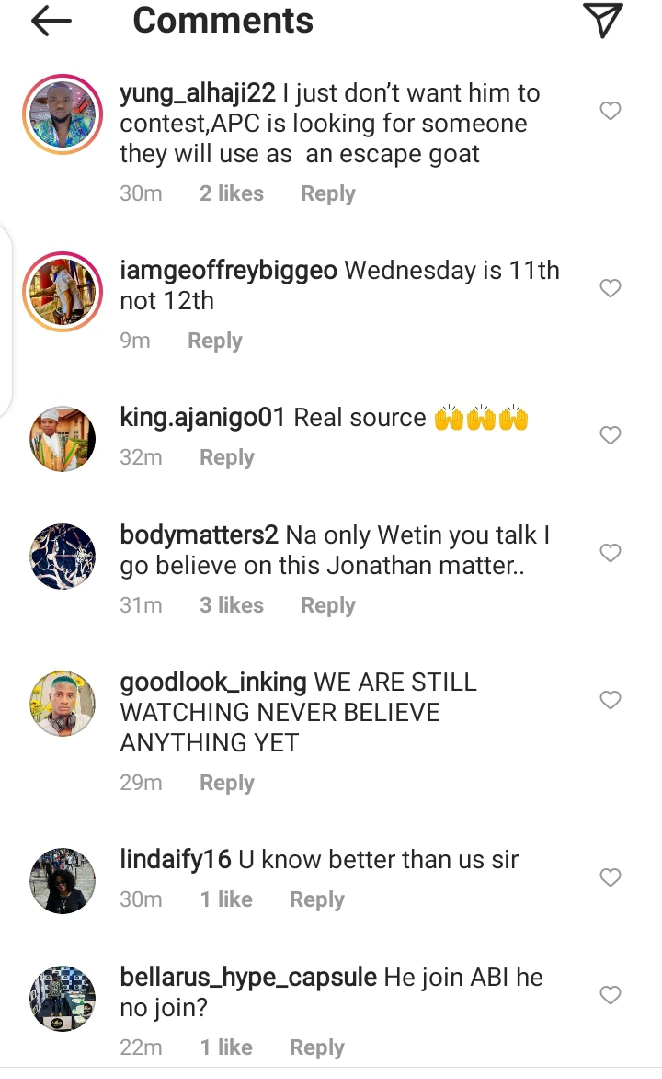The width and height of the screenshot is (662, 1079).
Task: Like bodymatters2's comment
Action: tap(610, 553)
